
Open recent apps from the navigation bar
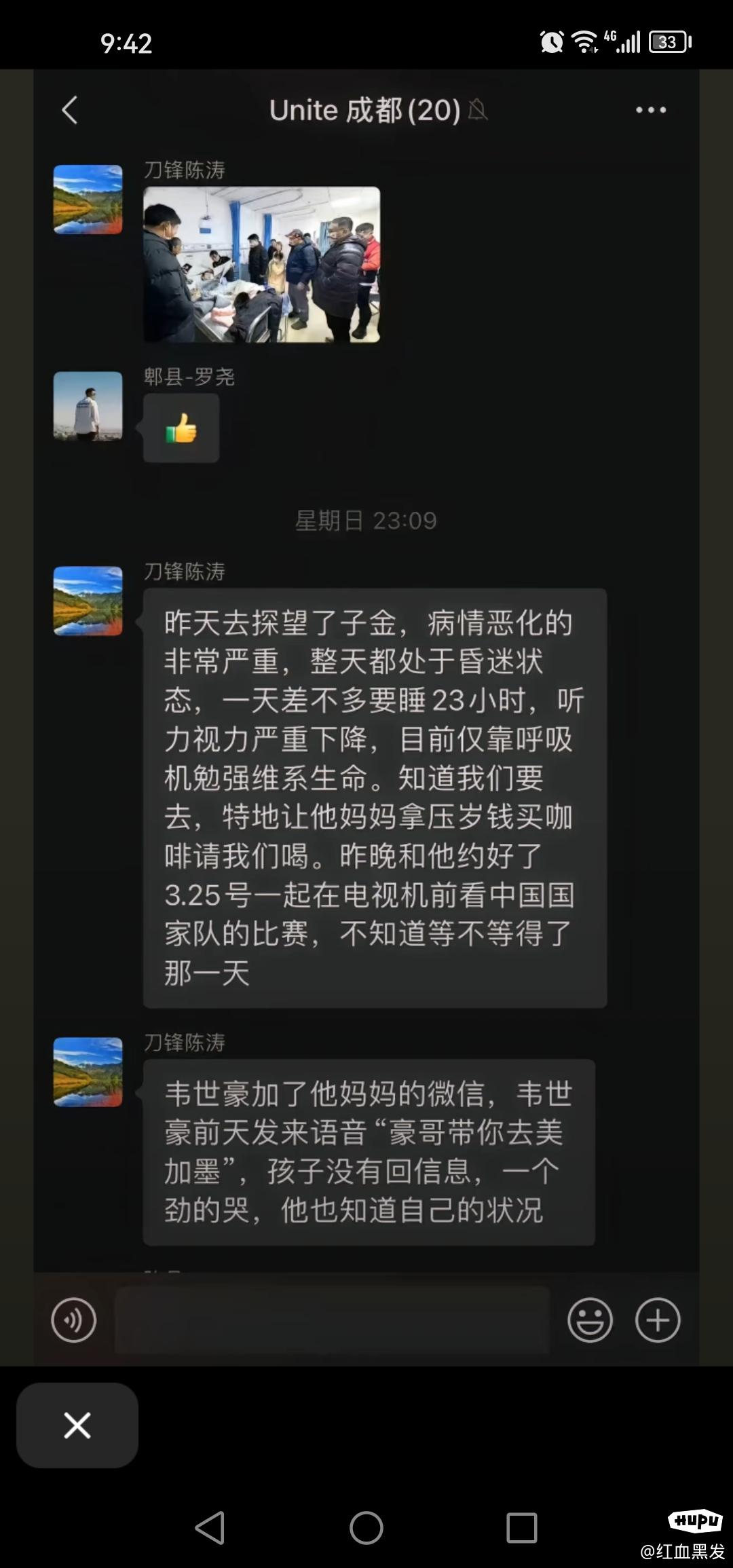pyautogui.click(x=521, y=1528)
